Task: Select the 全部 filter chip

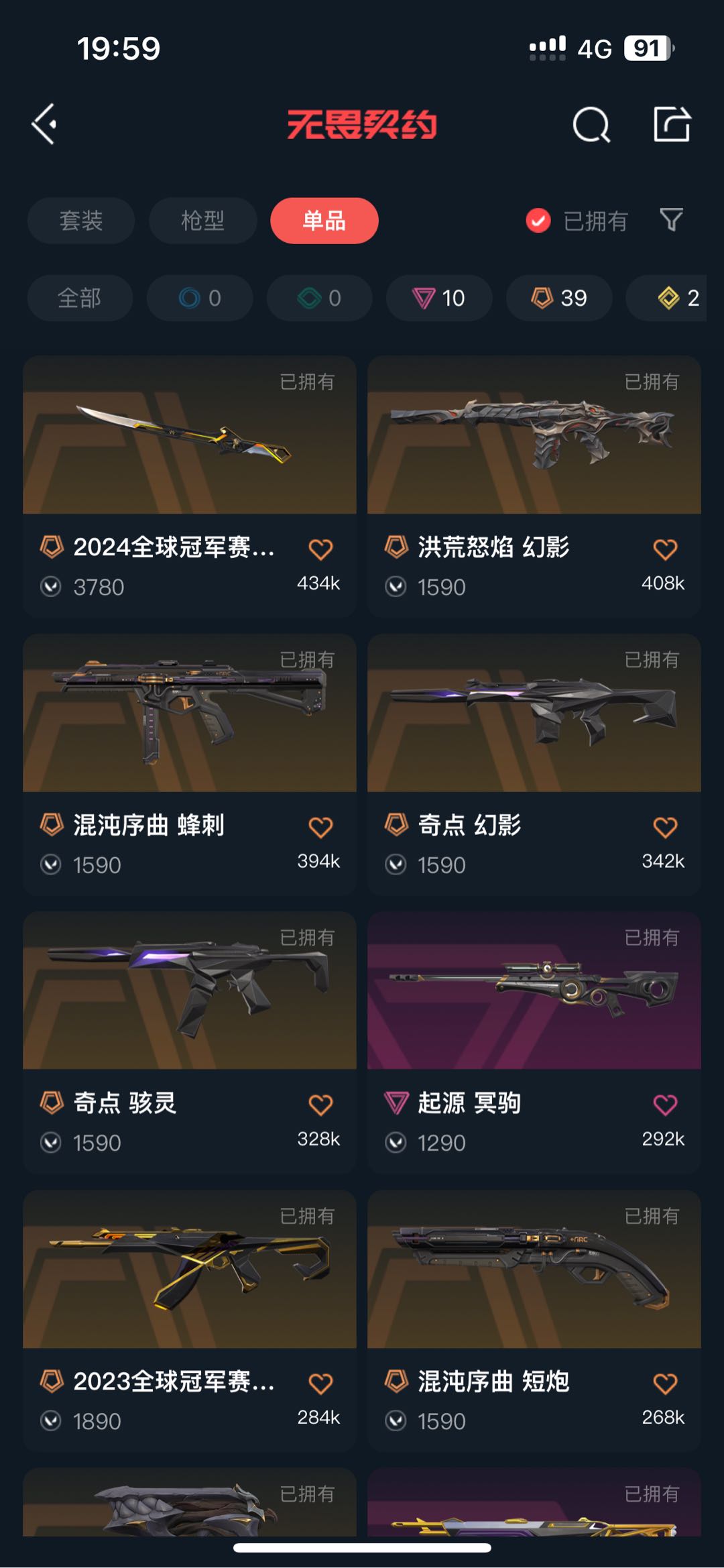Action: pos(80,298)
